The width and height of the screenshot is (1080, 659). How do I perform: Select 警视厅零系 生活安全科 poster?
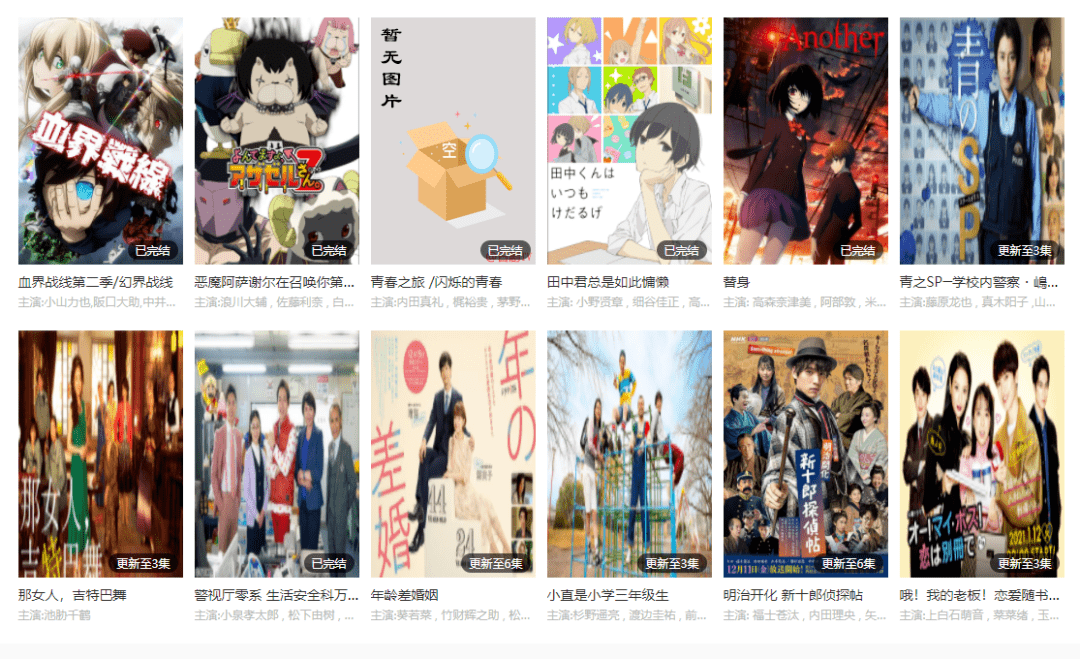(277, 453)
